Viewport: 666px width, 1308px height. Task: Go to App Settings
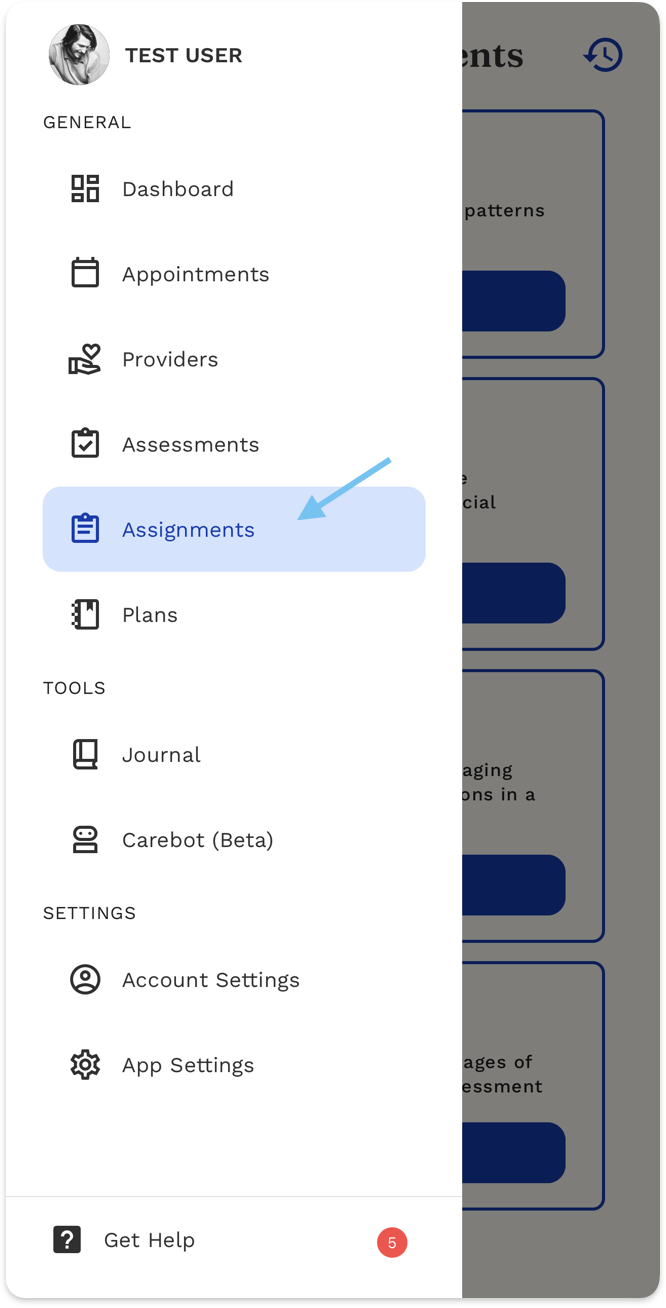[188, 1065]
